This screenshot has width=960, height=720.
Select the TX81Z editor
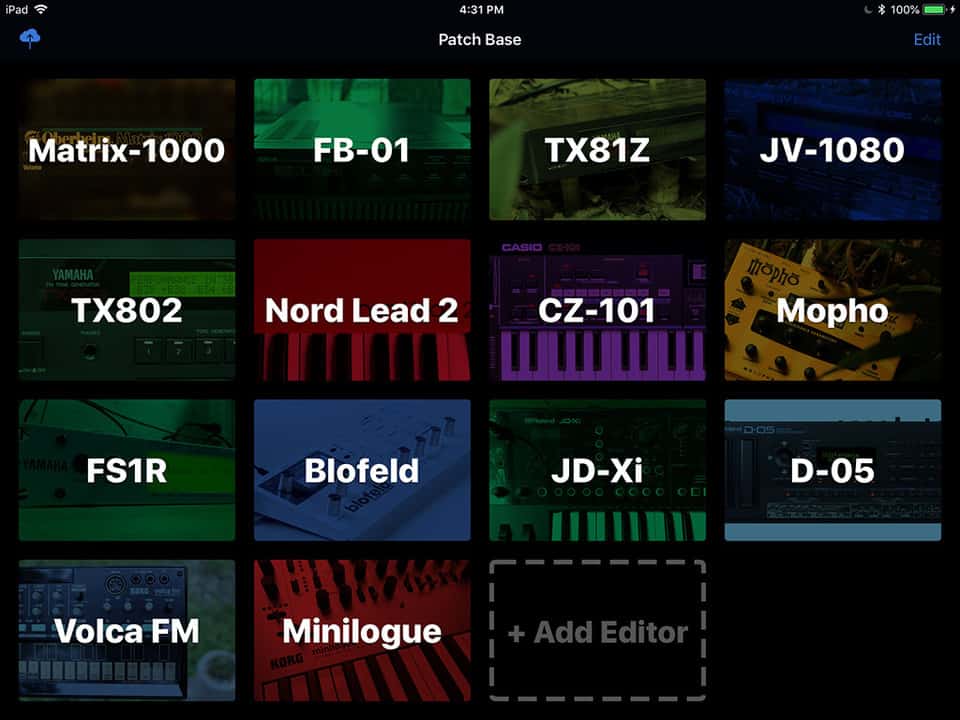[597, 150]
